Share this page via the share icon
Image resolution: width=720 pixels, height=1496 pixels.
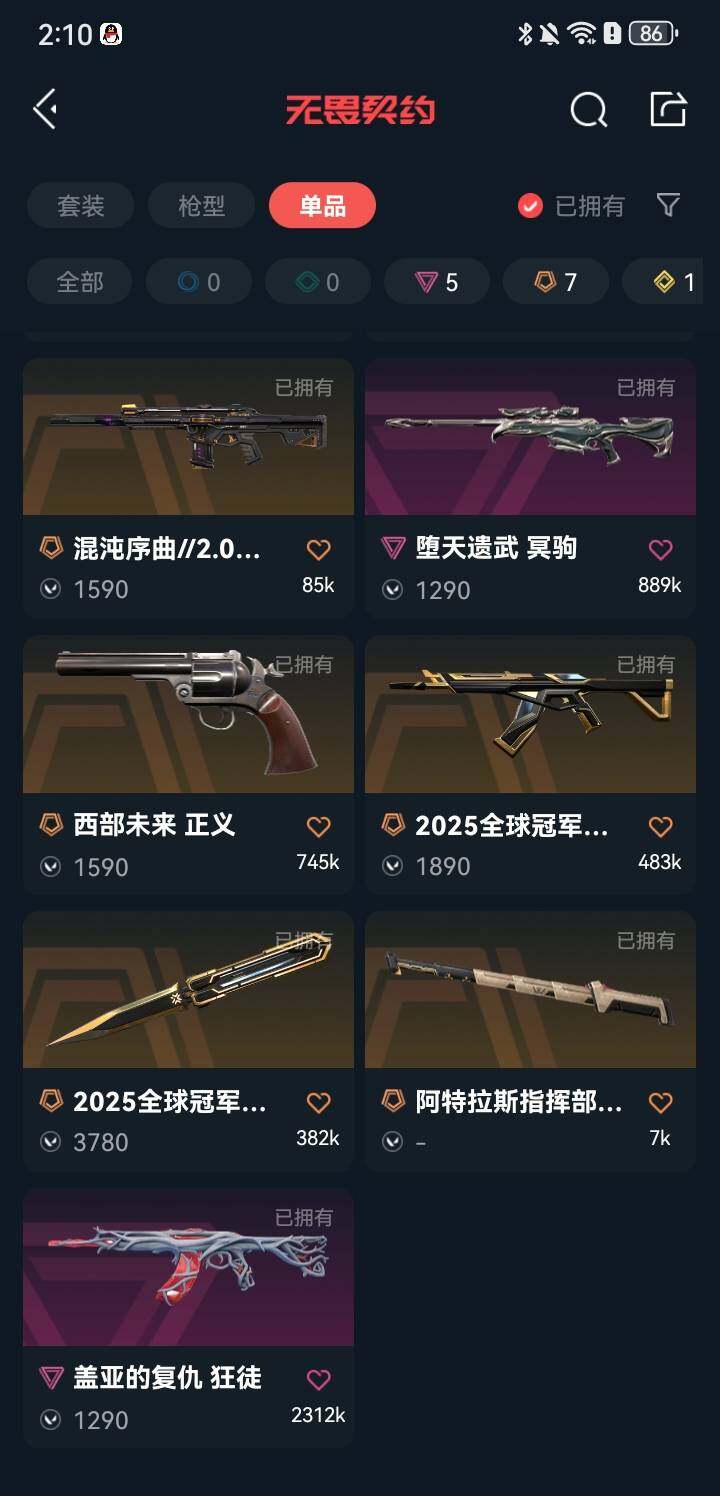click(668, 109)
